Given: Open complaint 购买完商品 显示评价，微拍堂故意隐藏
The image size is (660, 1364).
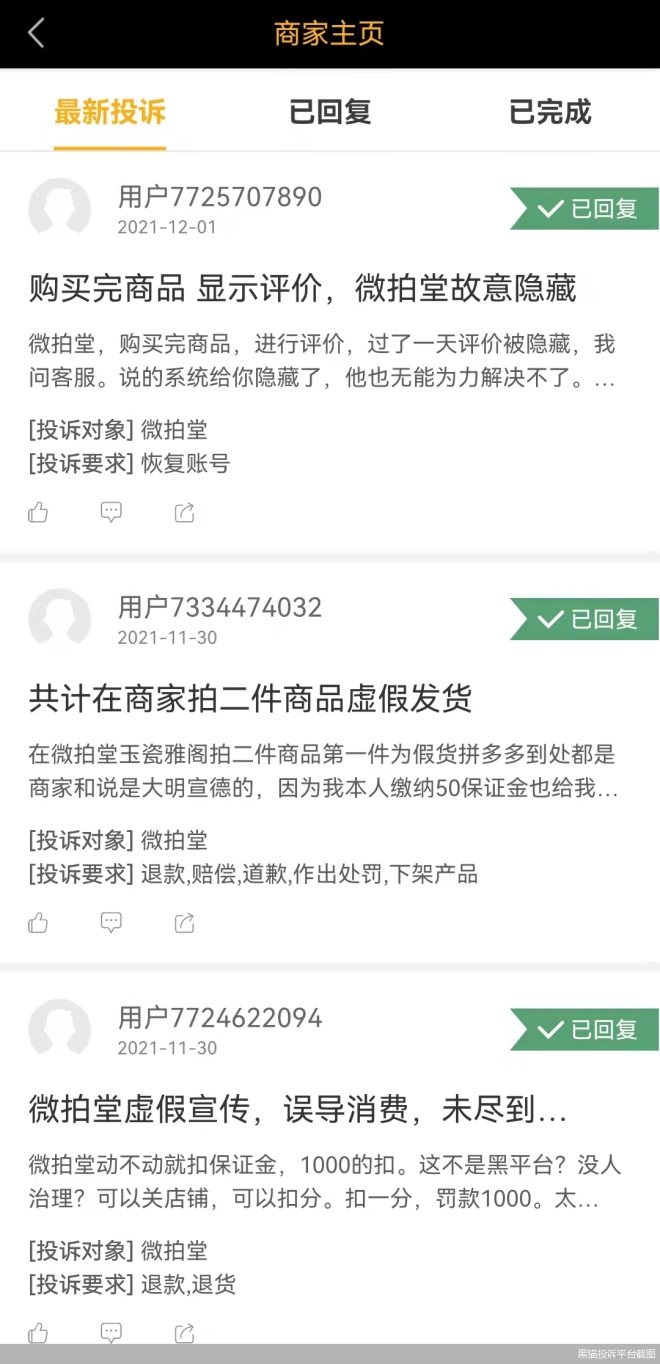Looking at the screenshot, I should coord(302,289).
